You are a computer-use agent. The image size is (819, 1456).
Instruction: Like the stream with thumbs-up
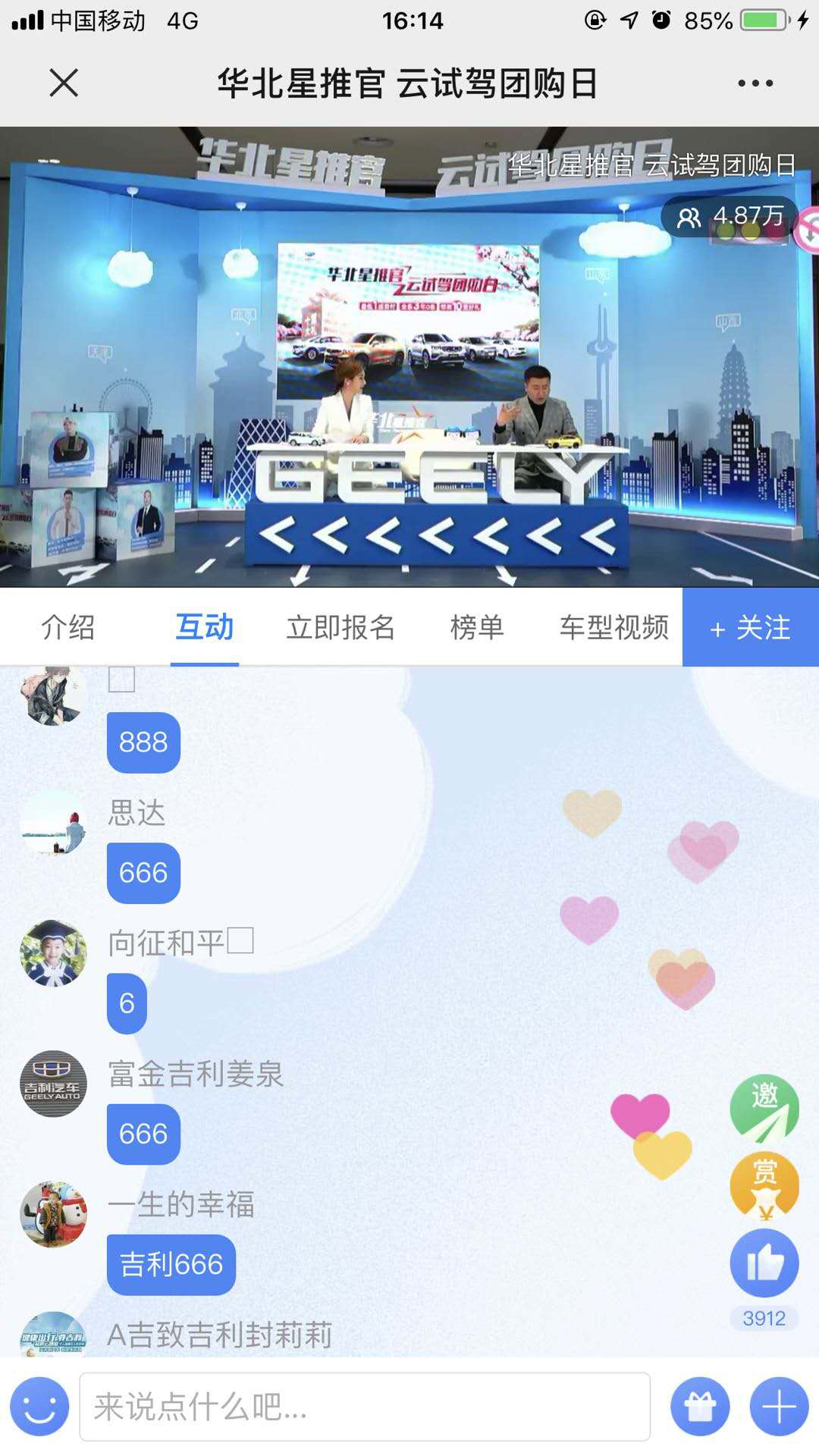764,1263
